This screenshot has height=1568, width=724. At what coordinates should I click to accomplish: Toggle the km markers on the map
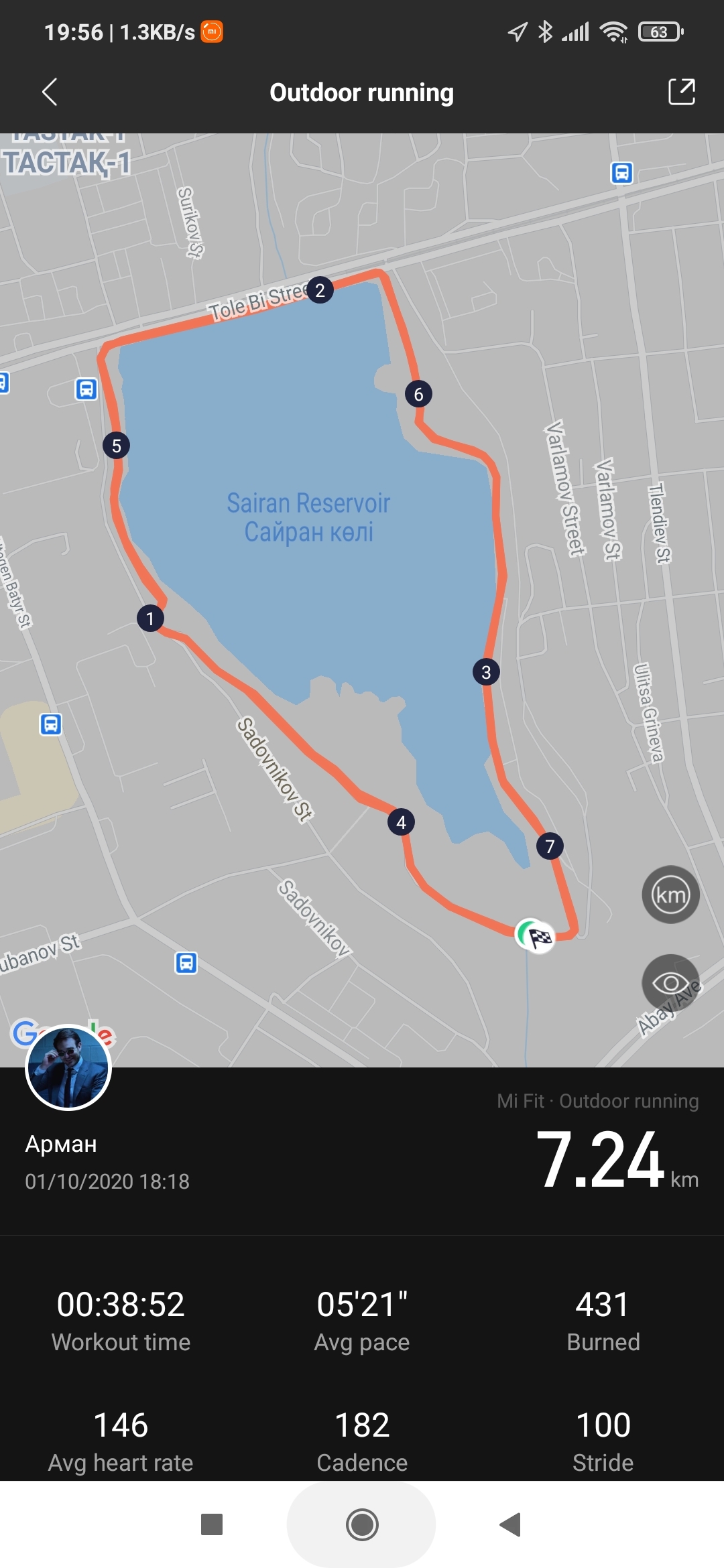coord(670,895)
